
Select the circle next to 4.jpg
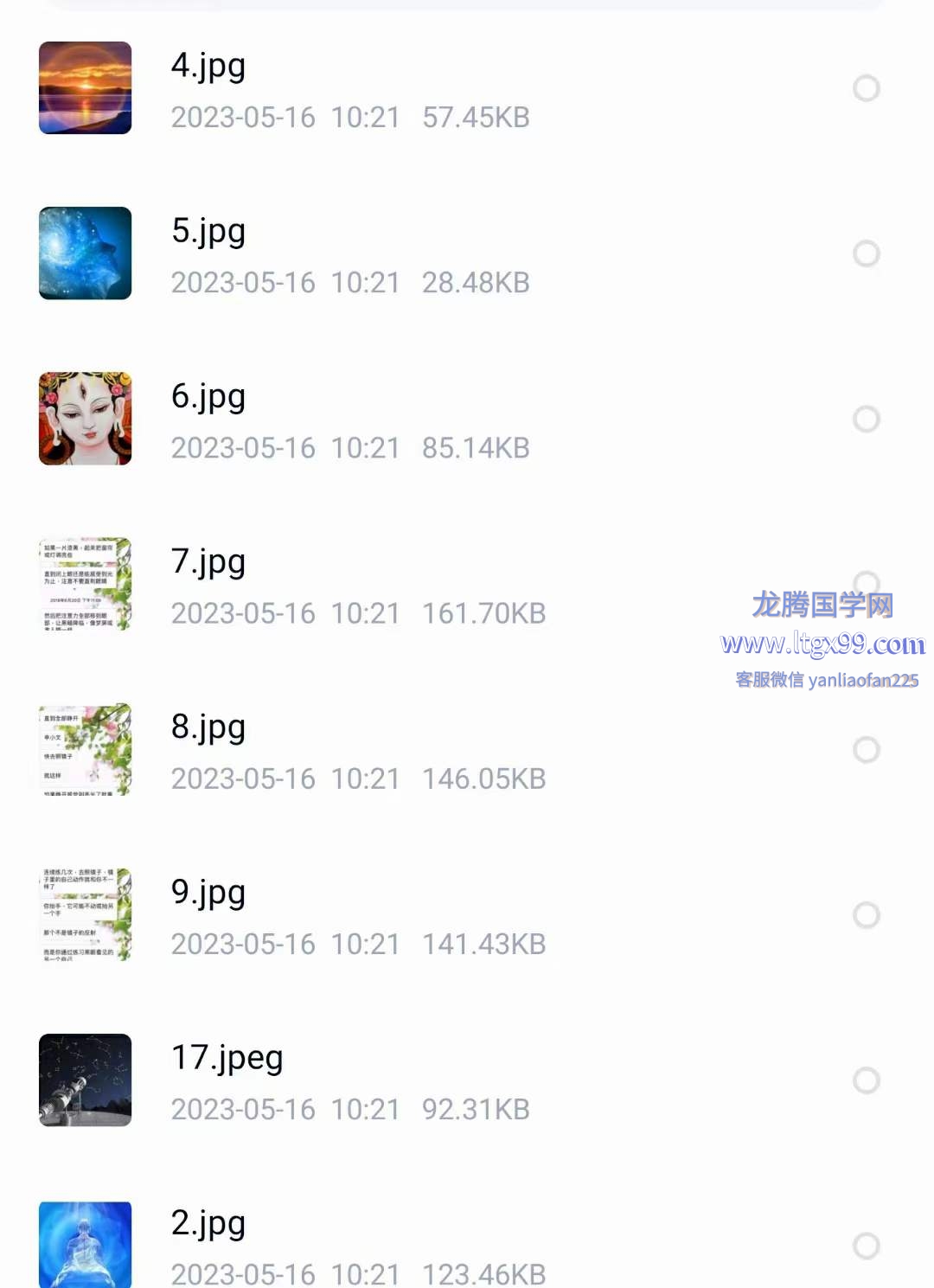(x=866, y=88)
